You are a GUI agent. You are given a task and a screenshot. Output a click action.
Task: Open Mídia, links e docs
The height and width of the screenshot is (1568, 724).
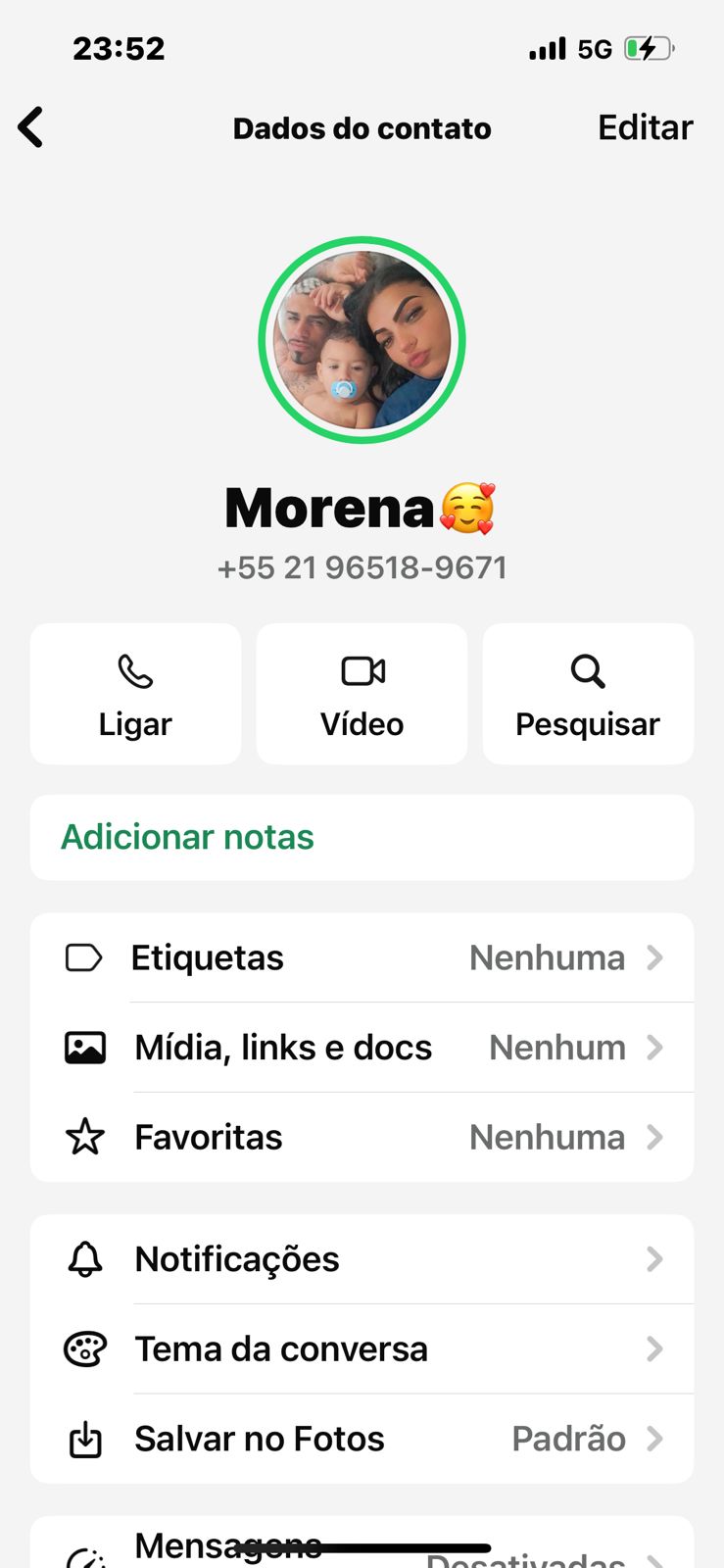click(x=362, y=1048)
